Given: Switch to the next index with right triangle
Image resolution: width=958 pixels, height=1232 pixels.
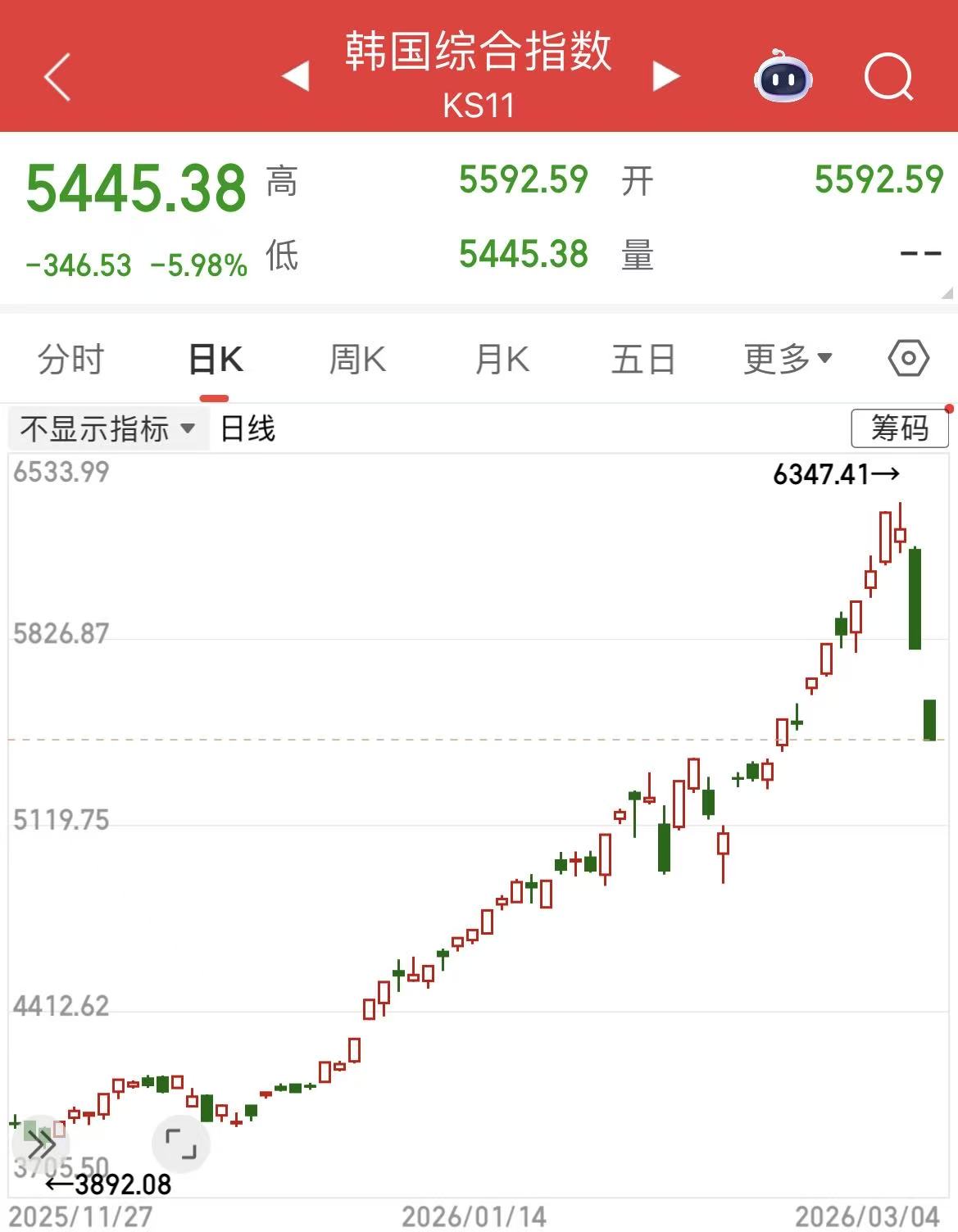Looking at the screenshot, I should pyautogui.click(x=665, y=76).
